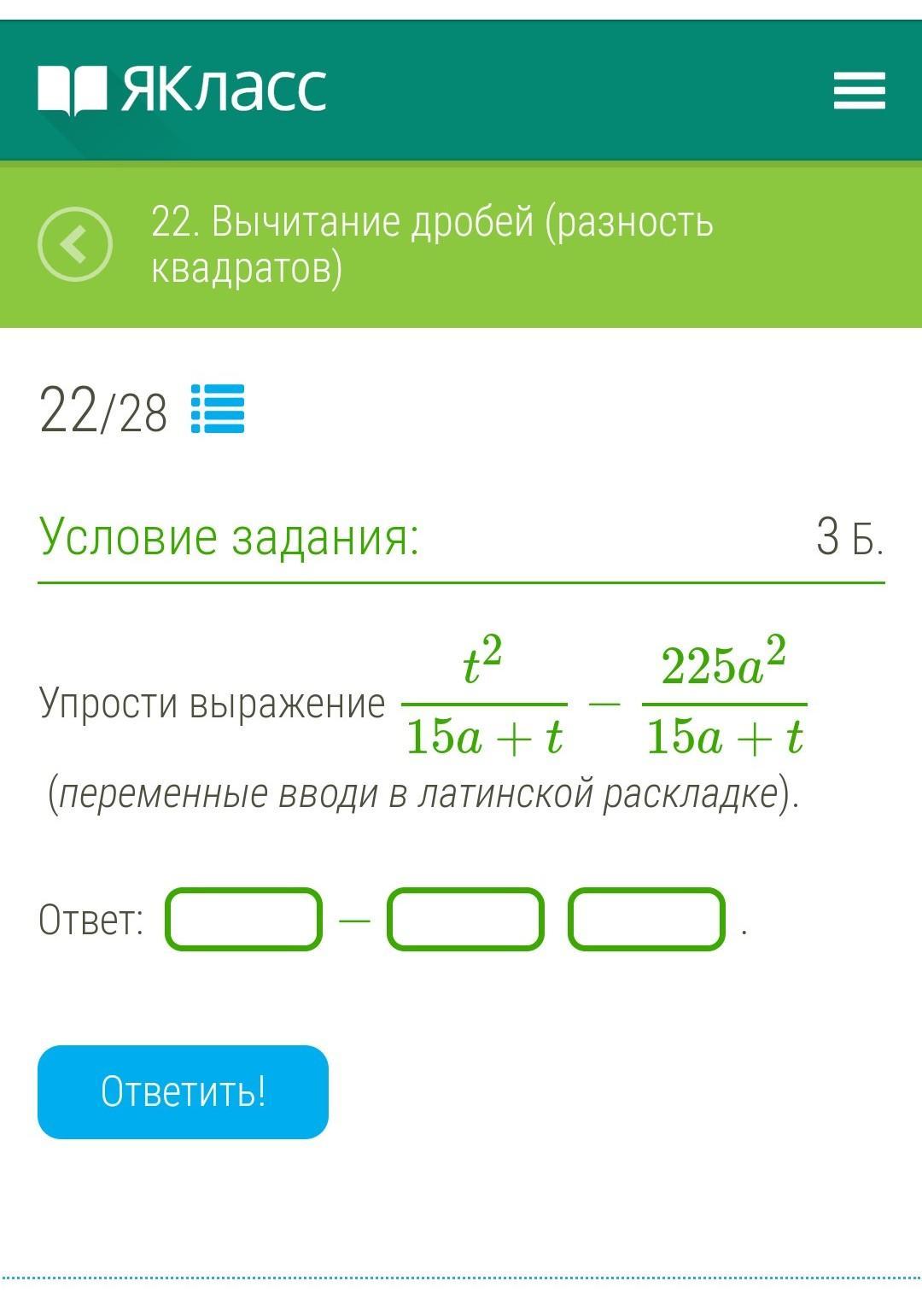Submit with the Ответить! button
Screen dimensions: 922x1316
pos(183,1091)
